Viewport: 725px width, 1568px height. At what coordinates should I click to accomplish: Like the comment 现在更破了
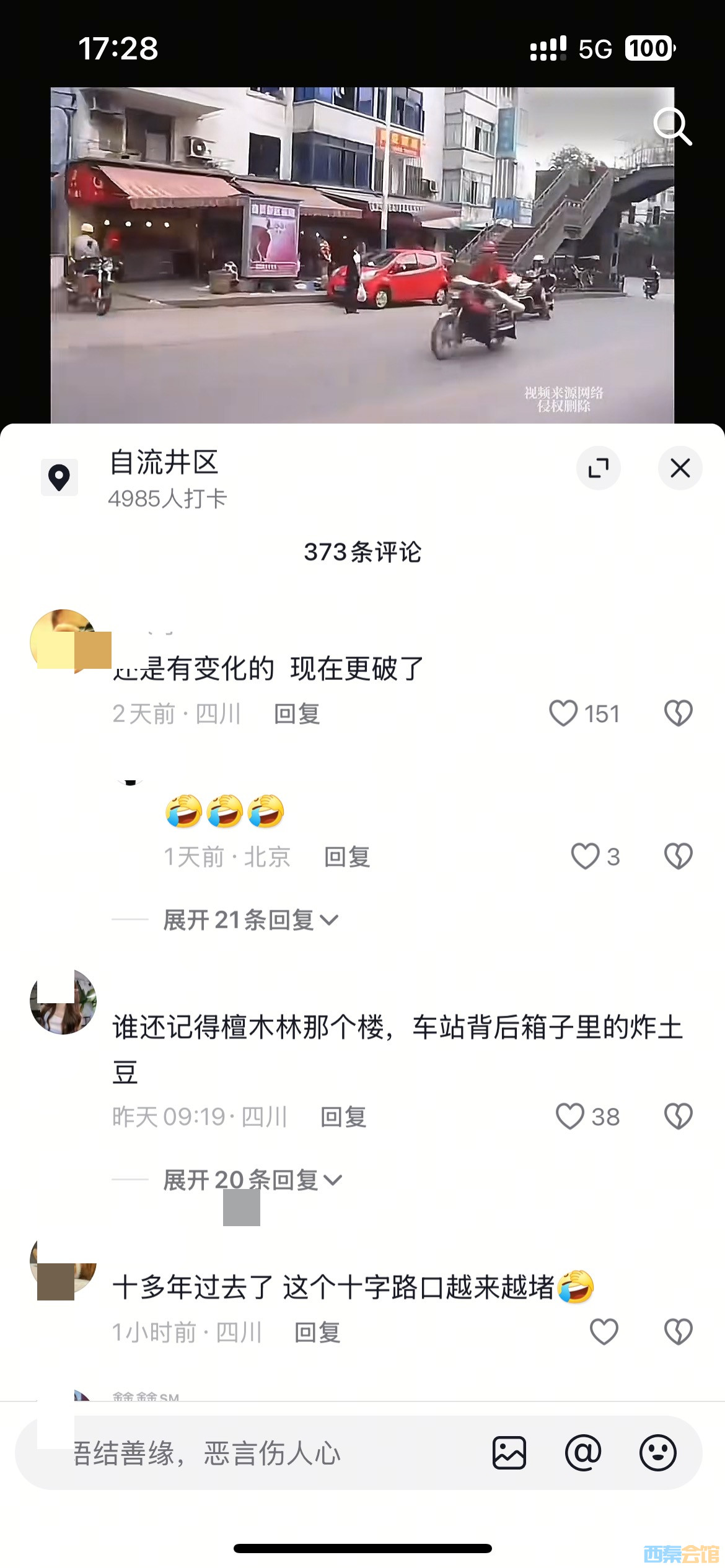tap(564, 713)
